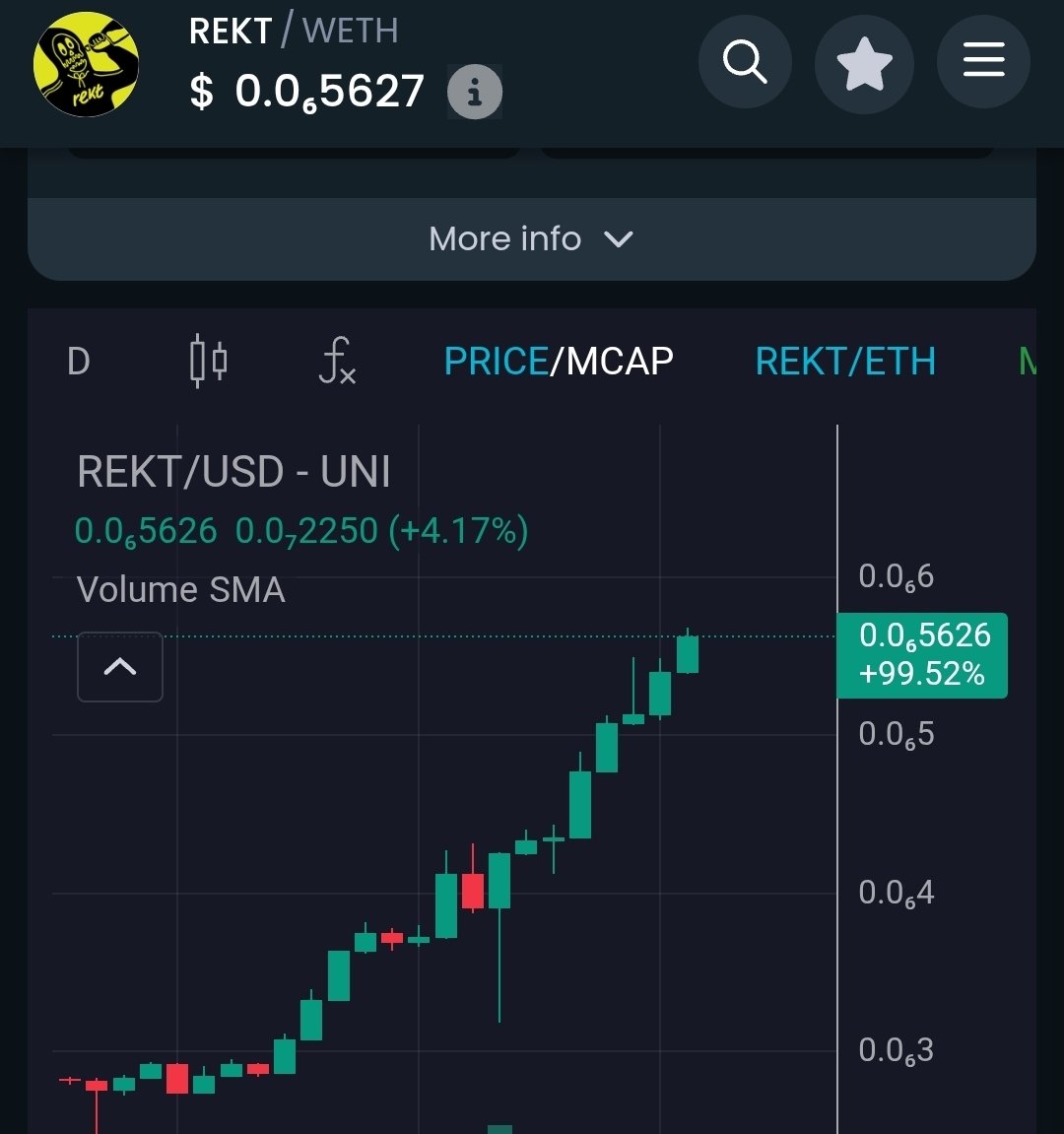Expand the More info section
The image size is (1064, 1134).
[531, 238]
